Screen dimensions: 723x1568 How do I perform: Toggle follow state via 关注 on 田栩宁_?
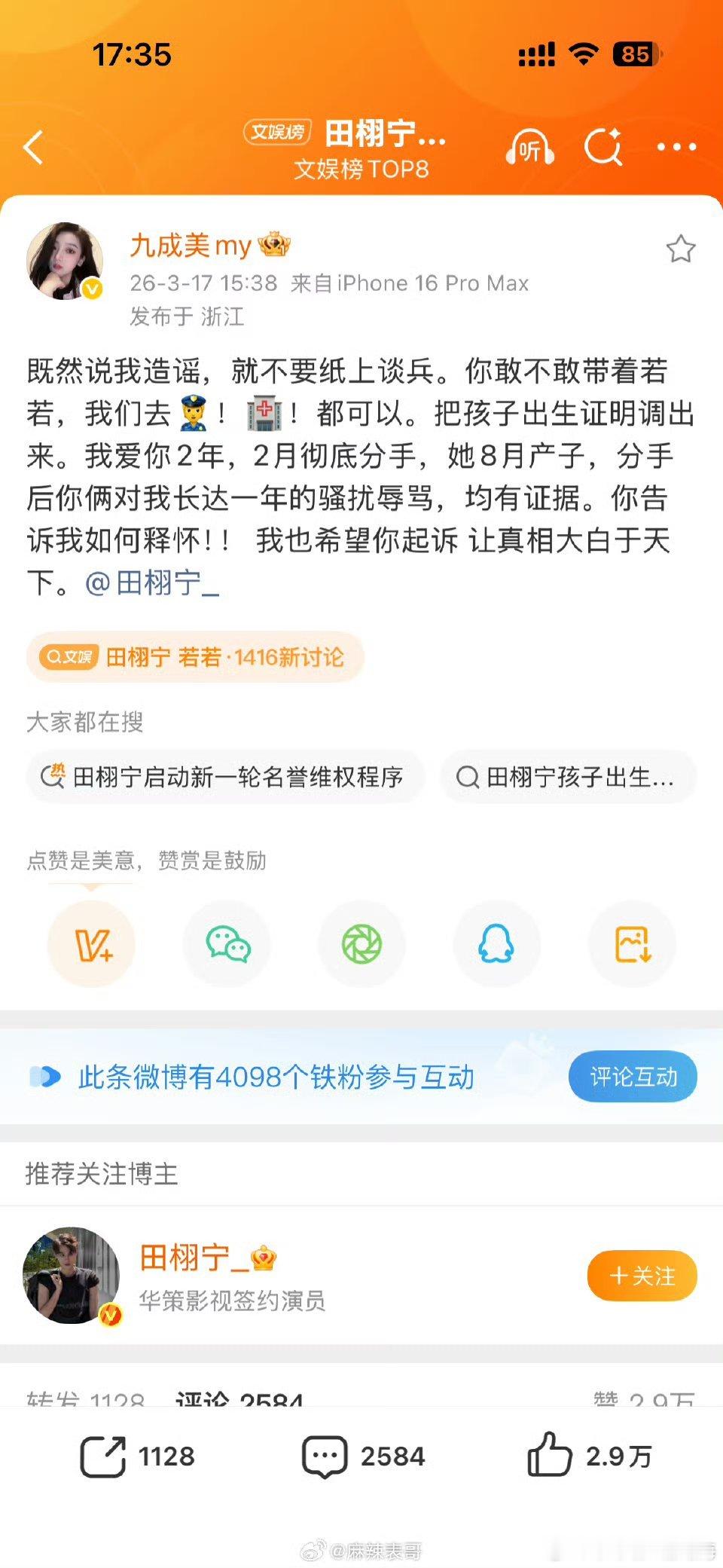[641, 1274]
